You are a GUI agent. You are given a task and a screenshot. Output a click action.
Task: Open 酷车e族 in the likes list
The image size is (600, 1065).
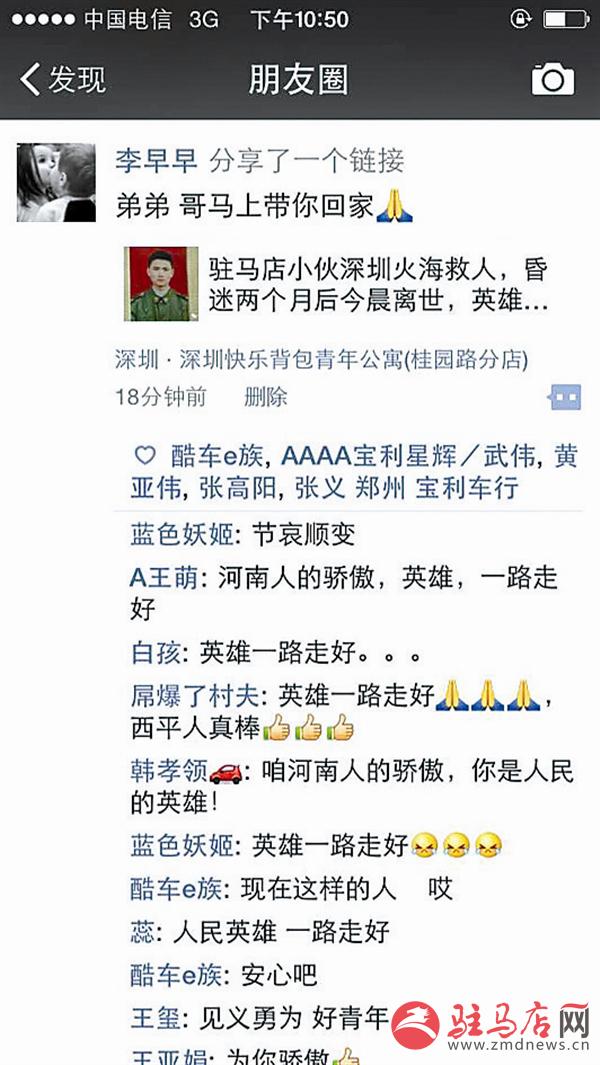tap(217, 456)
